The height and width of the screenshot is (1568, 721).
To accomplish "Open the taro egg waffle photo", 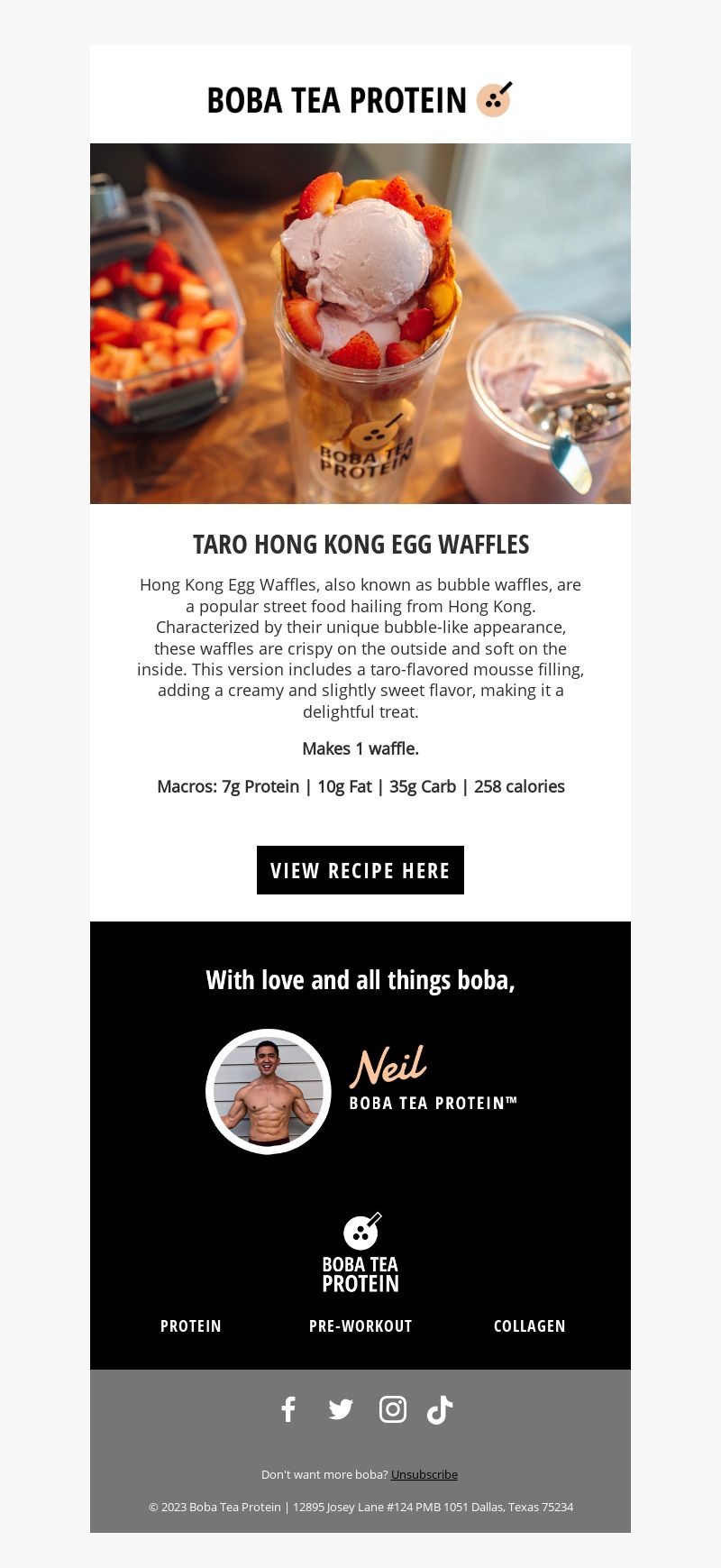I will pos(360,324).
